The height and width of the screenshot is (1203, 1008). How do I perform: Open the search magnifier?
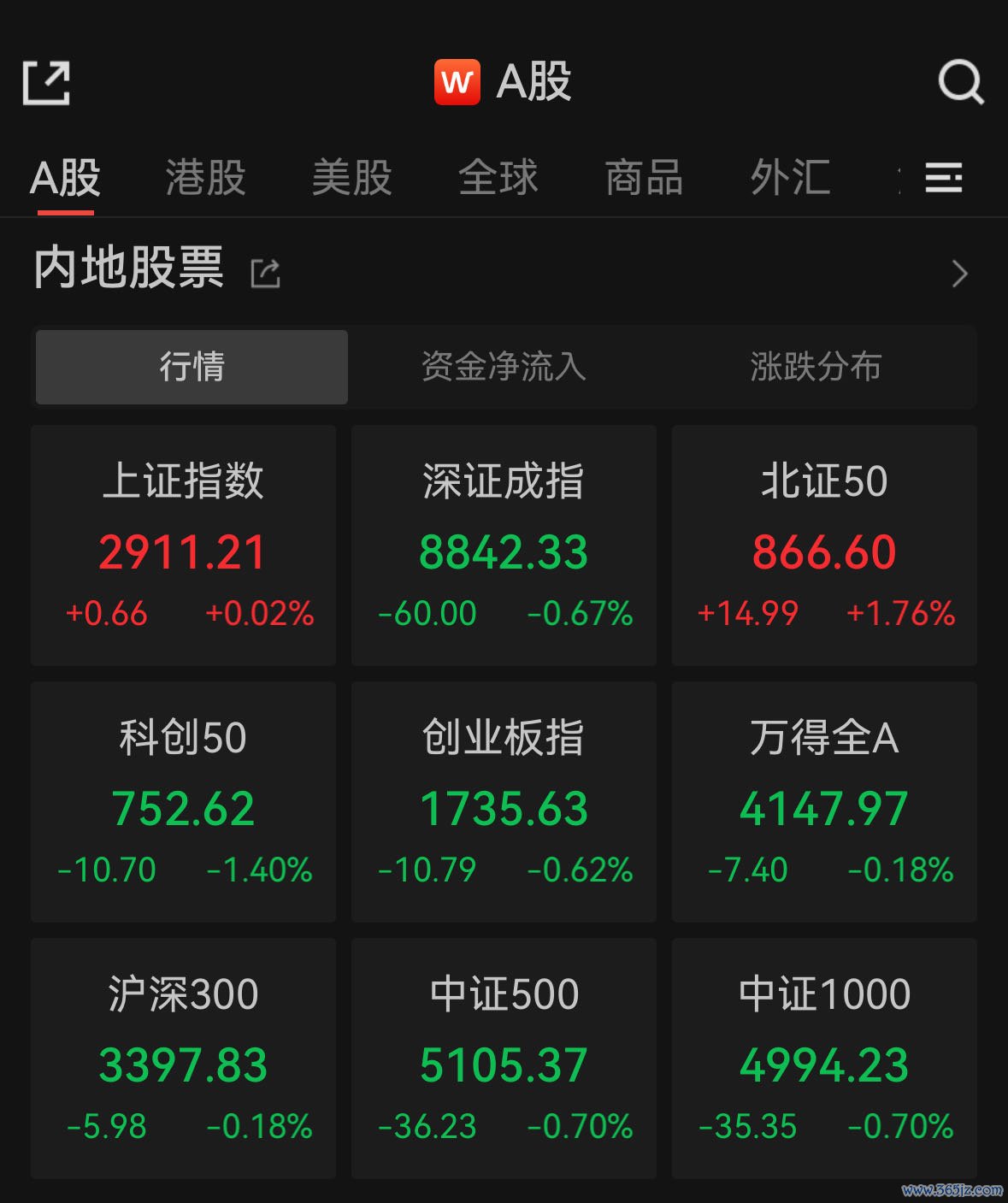click(x=960, y=83)
